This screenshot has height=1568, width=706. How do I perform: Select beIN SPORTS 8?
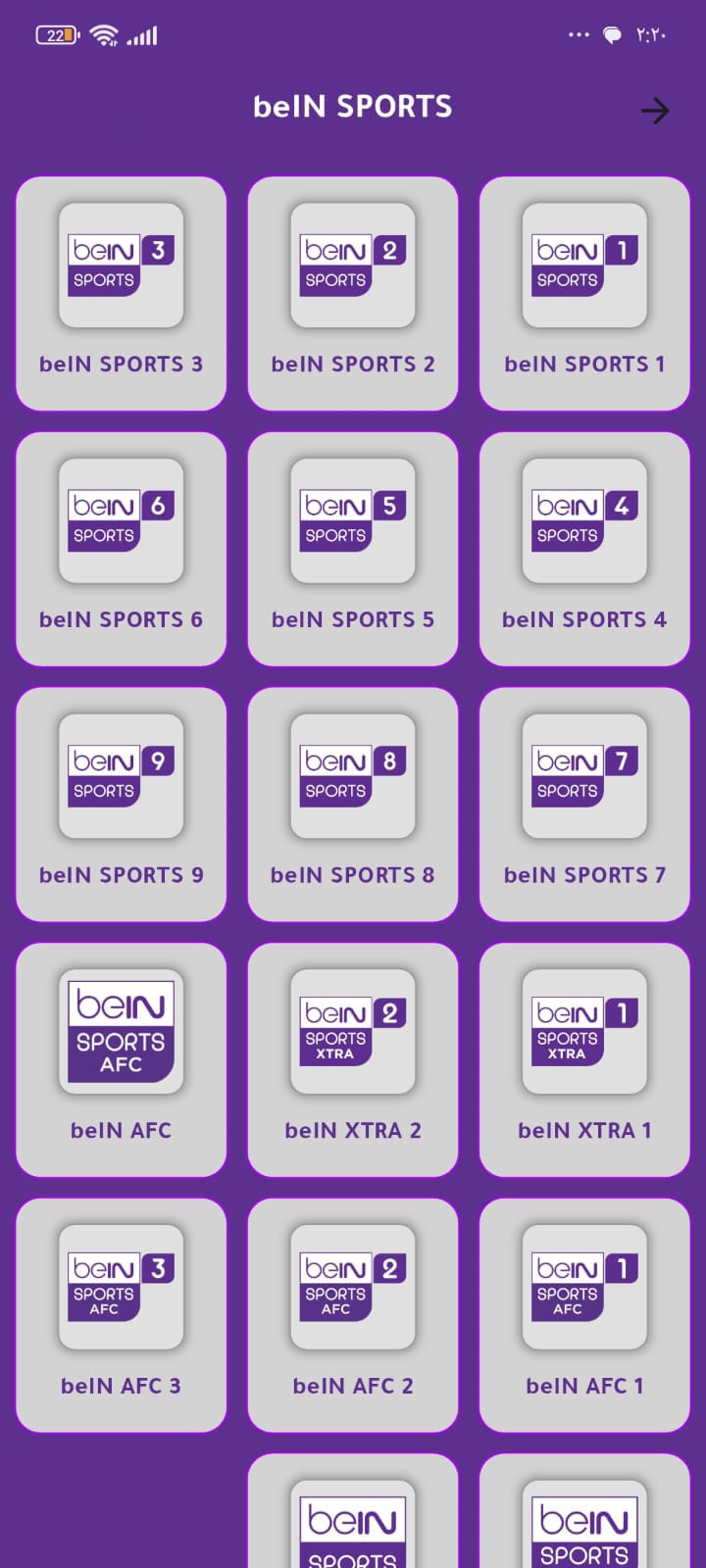[353, 804]
